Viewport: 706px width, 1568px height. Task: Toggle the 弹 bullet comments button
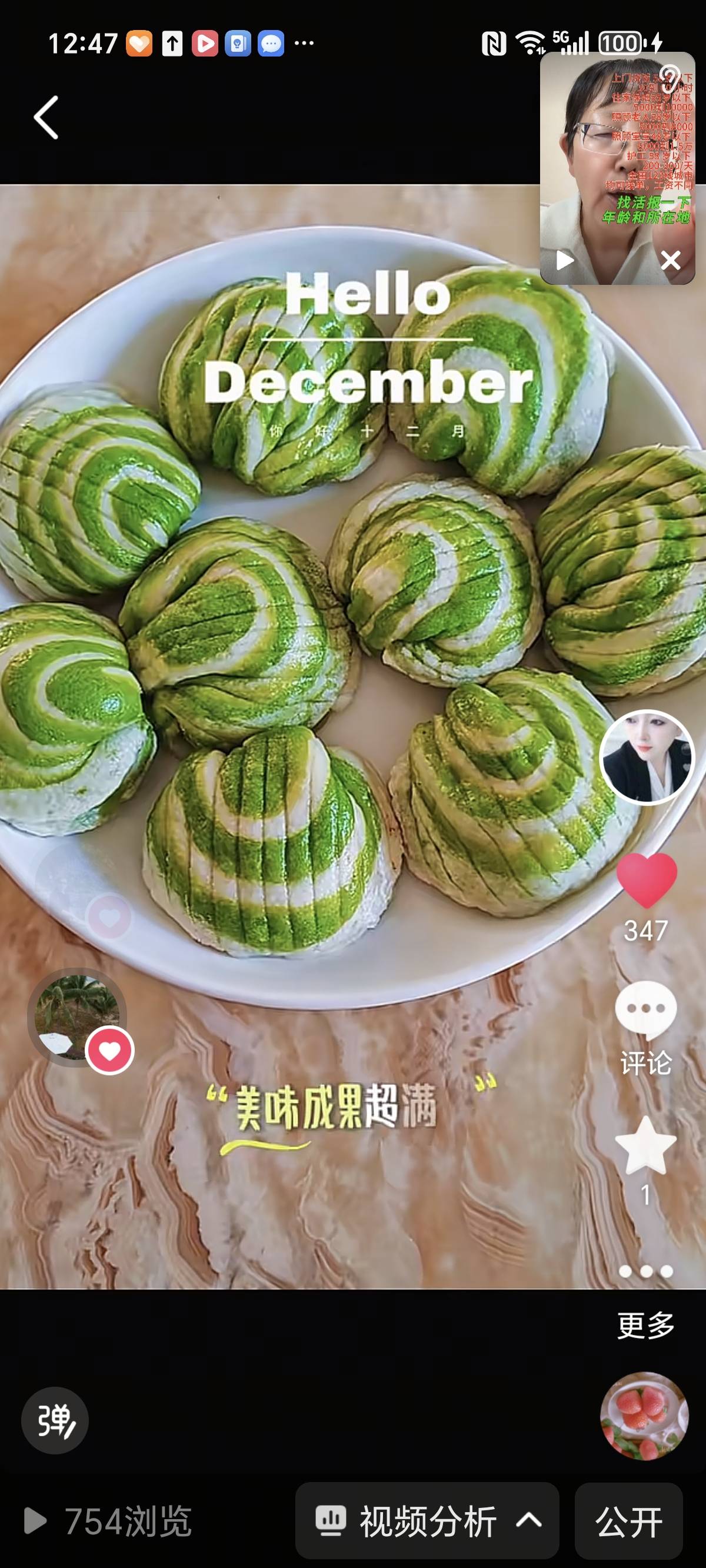[x=55, y=1421]
